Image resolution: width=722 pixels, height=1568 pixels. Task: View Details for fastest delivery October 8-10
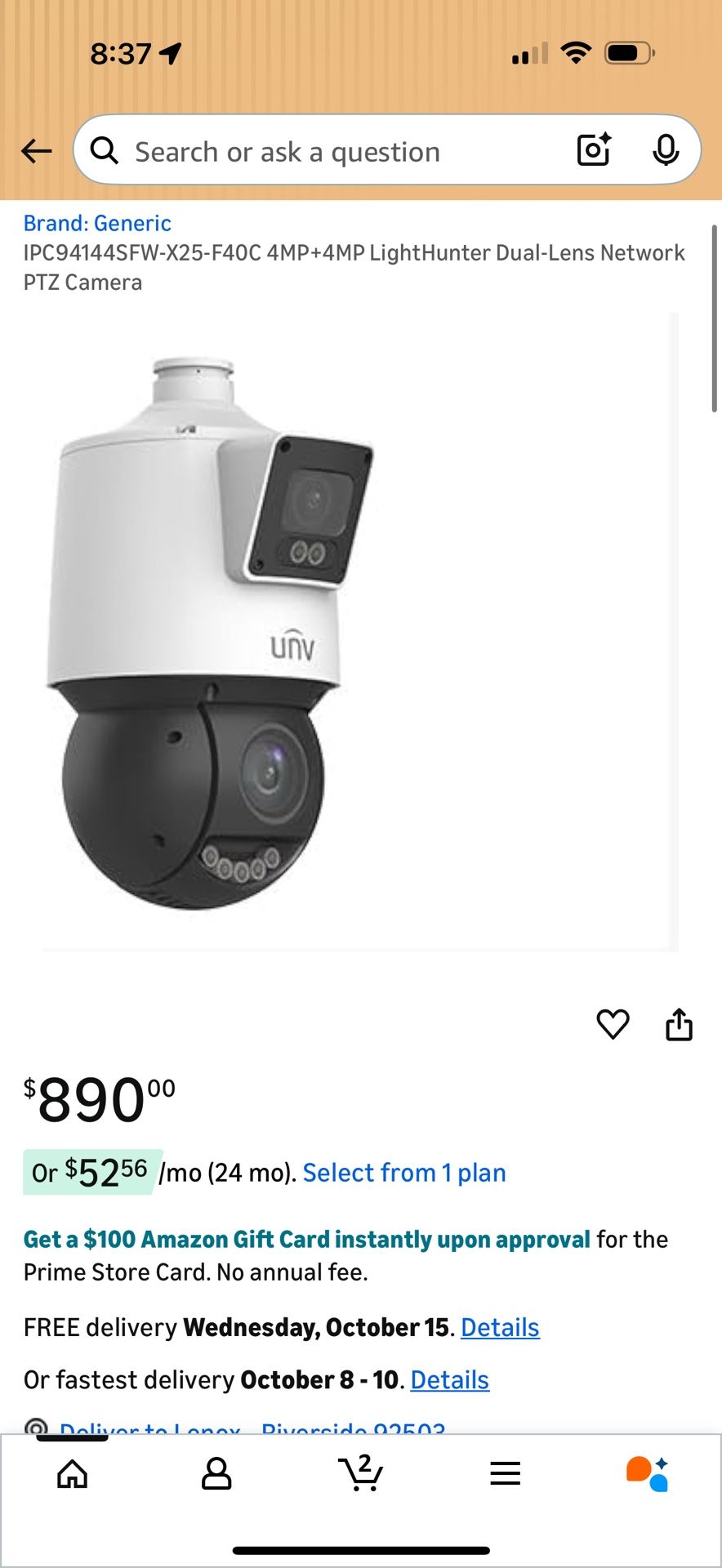449,1380
